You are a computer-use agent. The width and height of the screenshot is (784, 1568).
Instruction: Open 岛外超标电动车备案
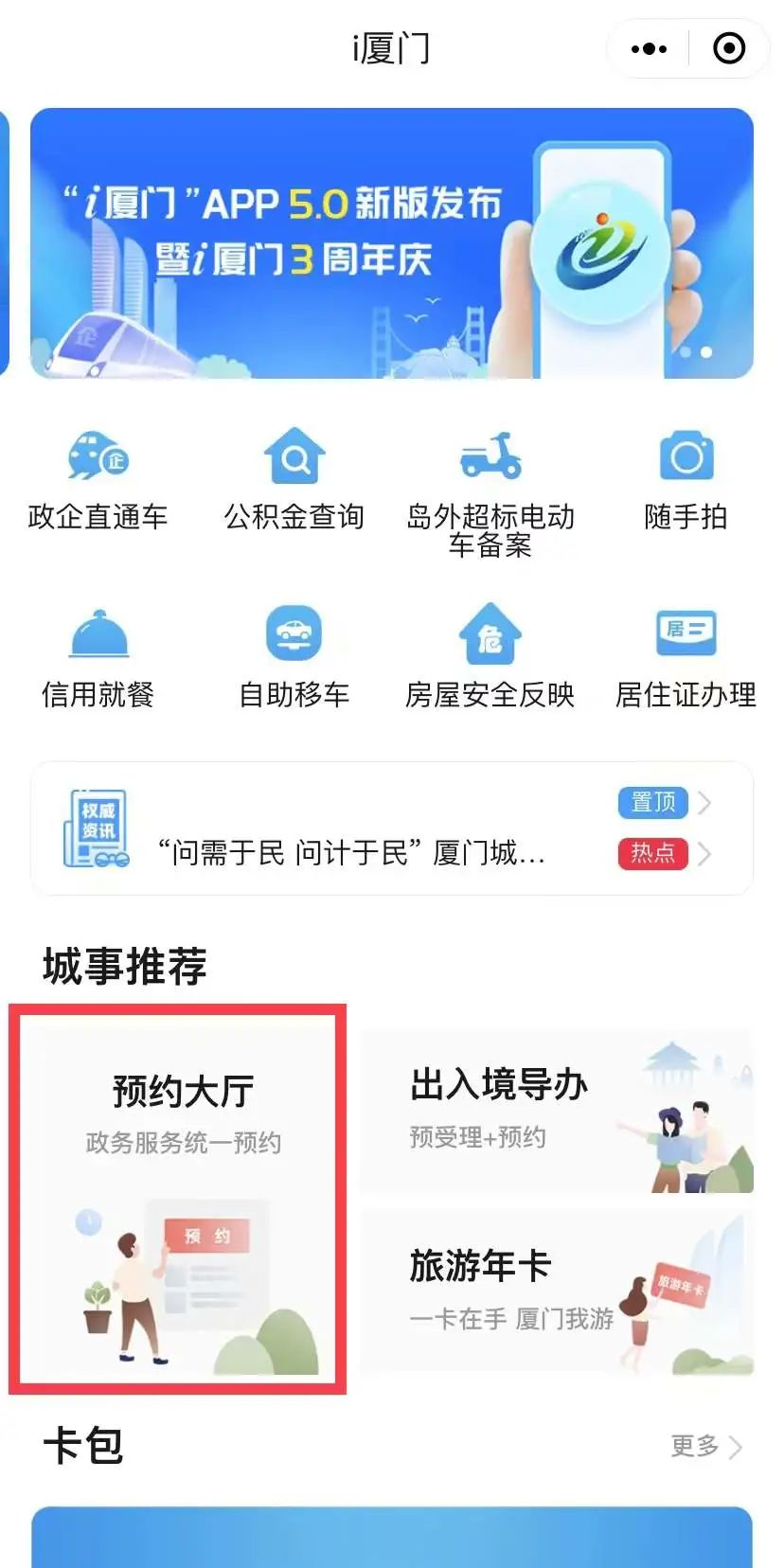coord(490,490)
